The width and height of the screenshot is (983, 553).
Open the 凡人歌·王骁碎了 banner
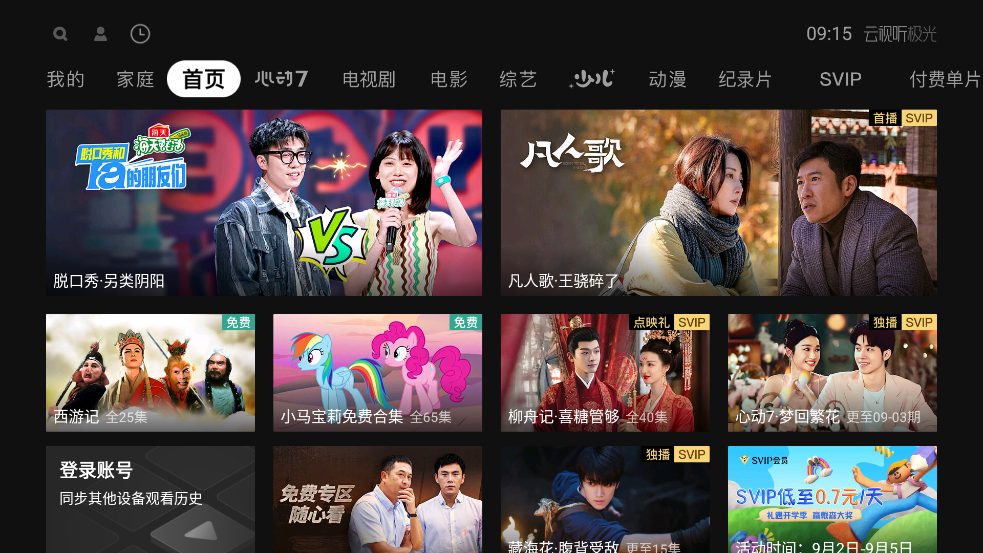coord(719,202)
